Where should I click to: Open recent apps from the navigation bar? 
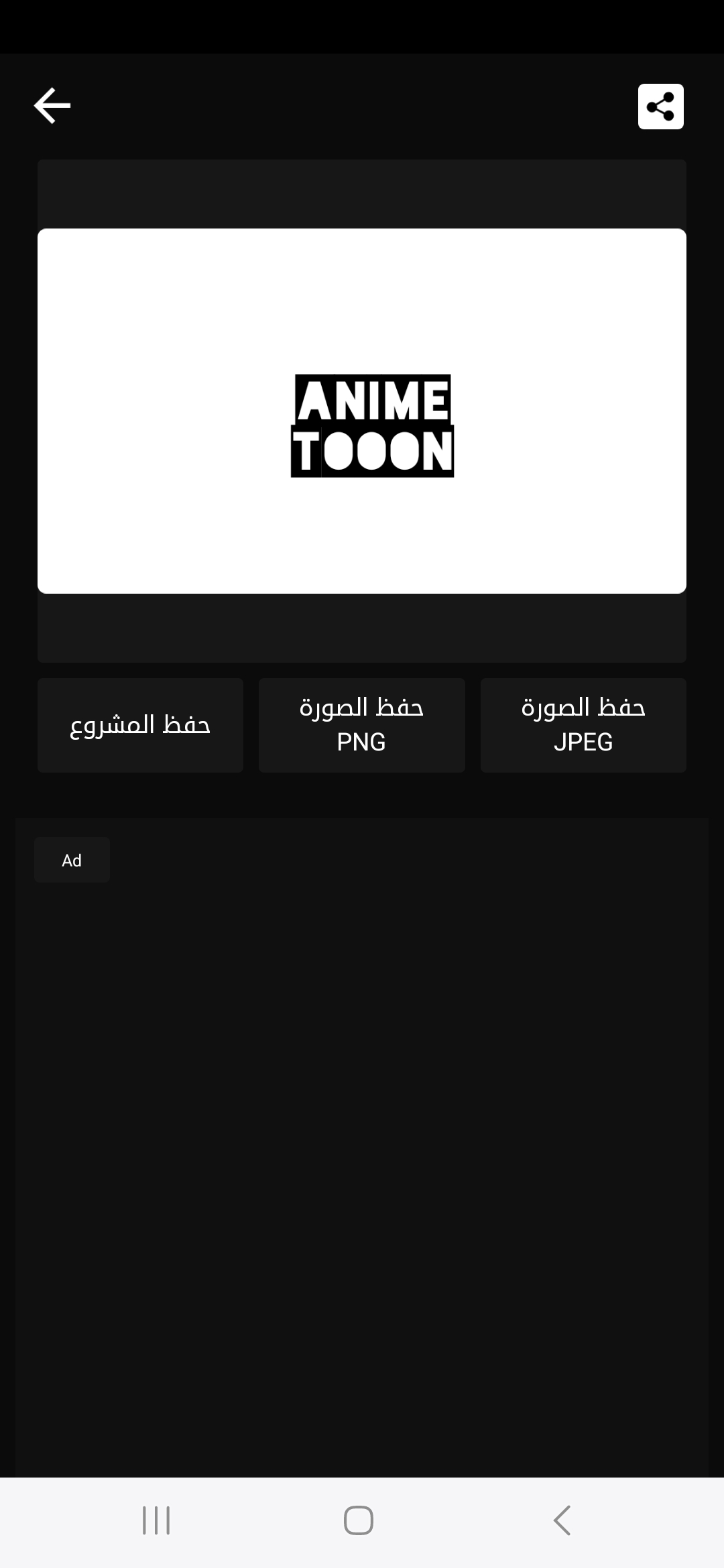pos(156,1520)
